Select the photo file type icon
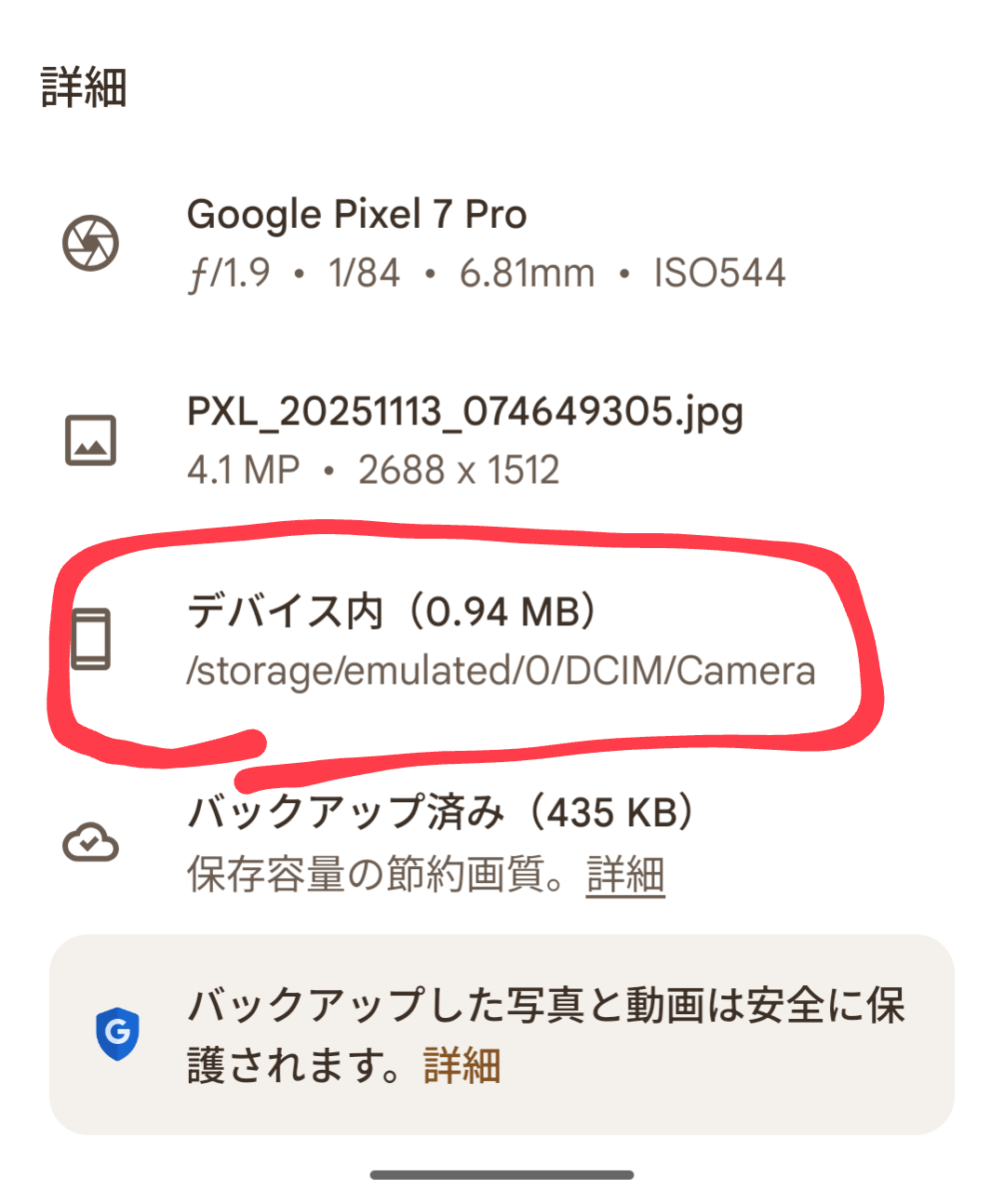The image size is (1004, 1204). point(90,440)
